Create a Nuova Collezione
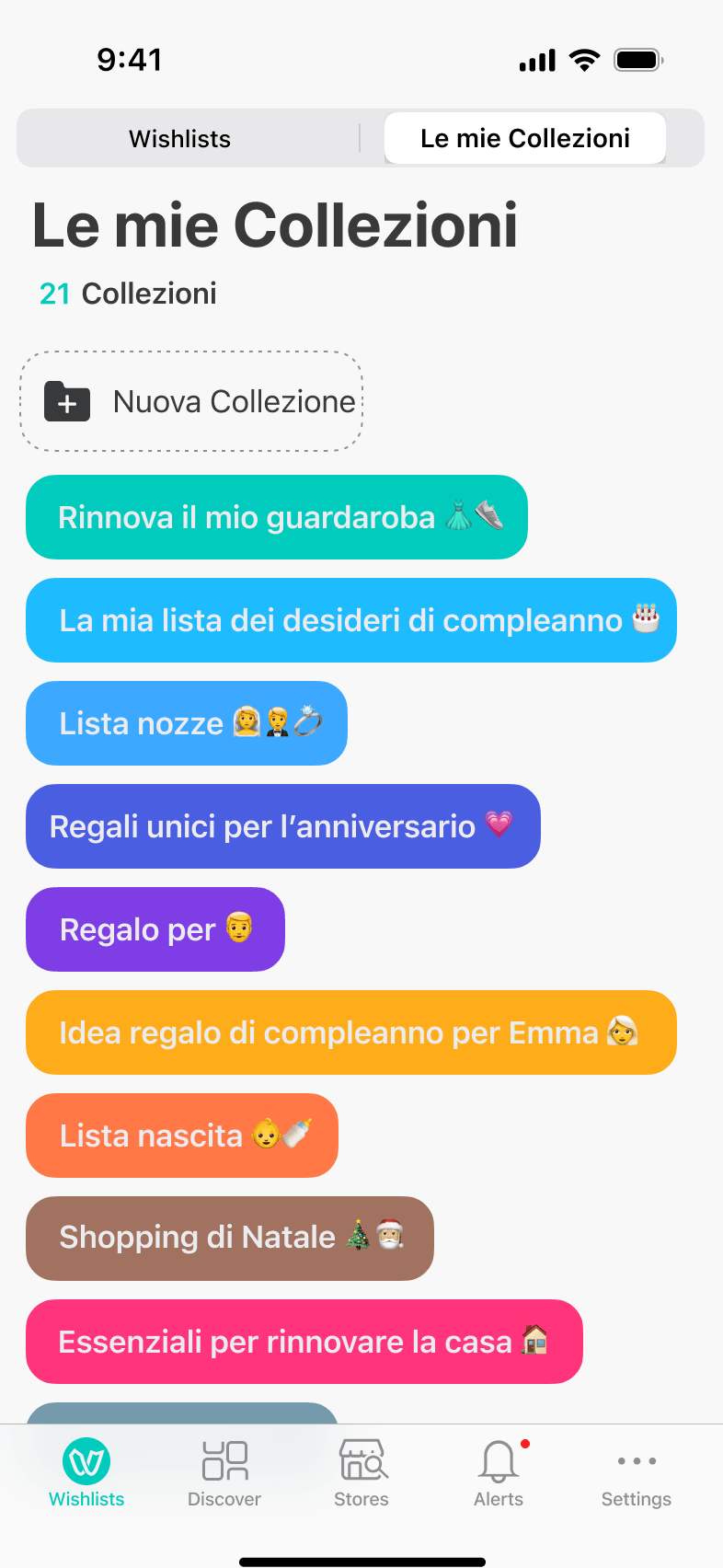 click(191, 401)
